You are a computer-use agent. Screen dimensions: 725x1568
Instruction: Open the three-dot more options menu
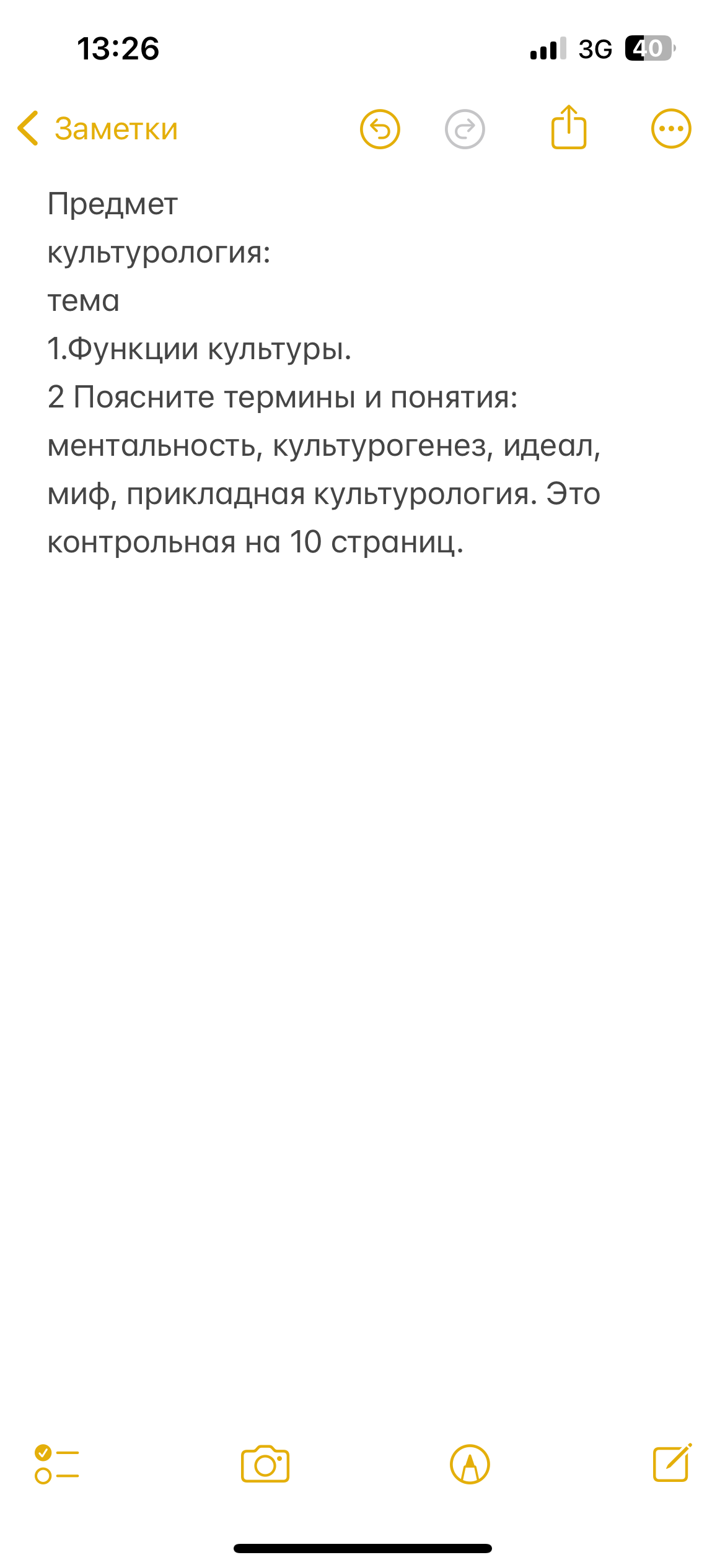[x=671, y=129]
